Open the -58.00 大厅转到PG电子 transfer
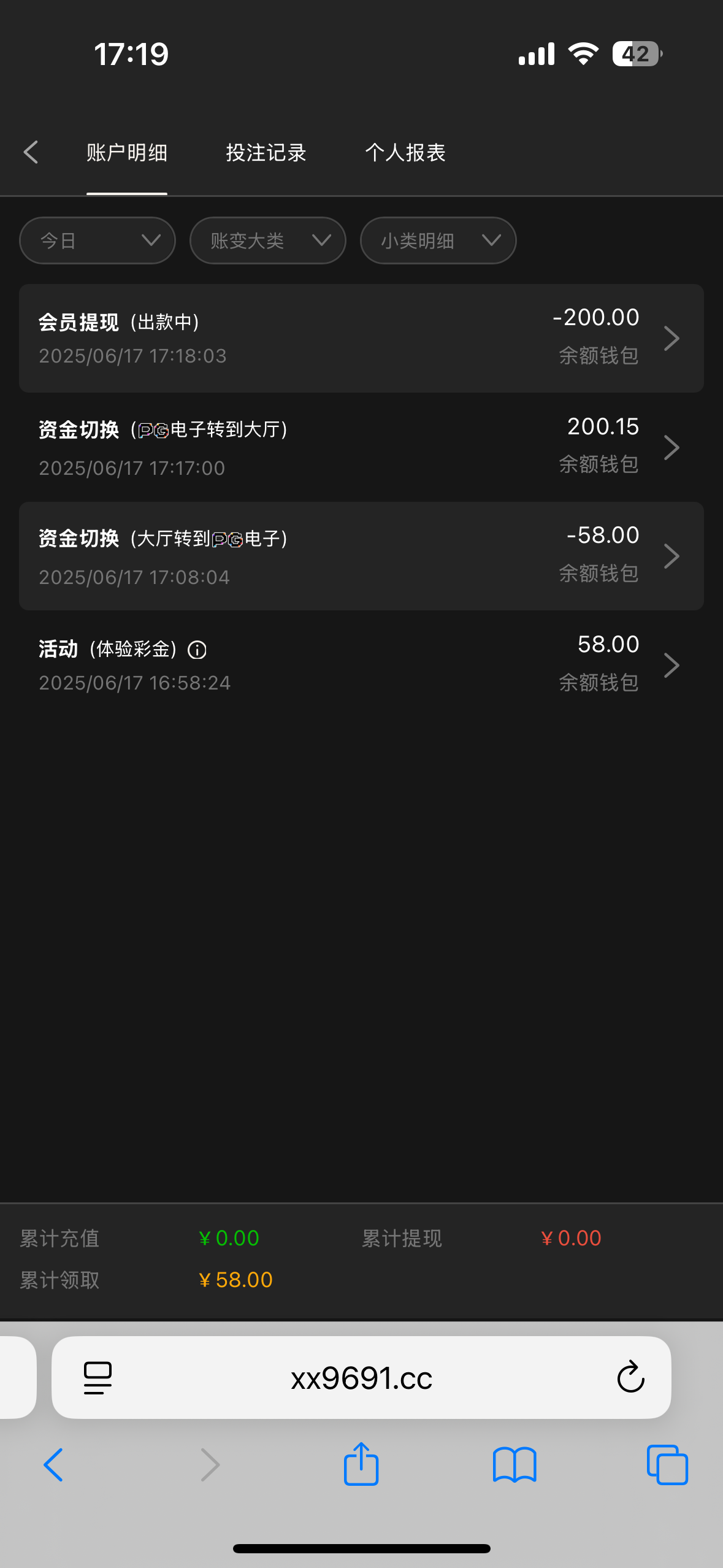The height and width of the screenshot is (1568, 723). coord(361,556)
